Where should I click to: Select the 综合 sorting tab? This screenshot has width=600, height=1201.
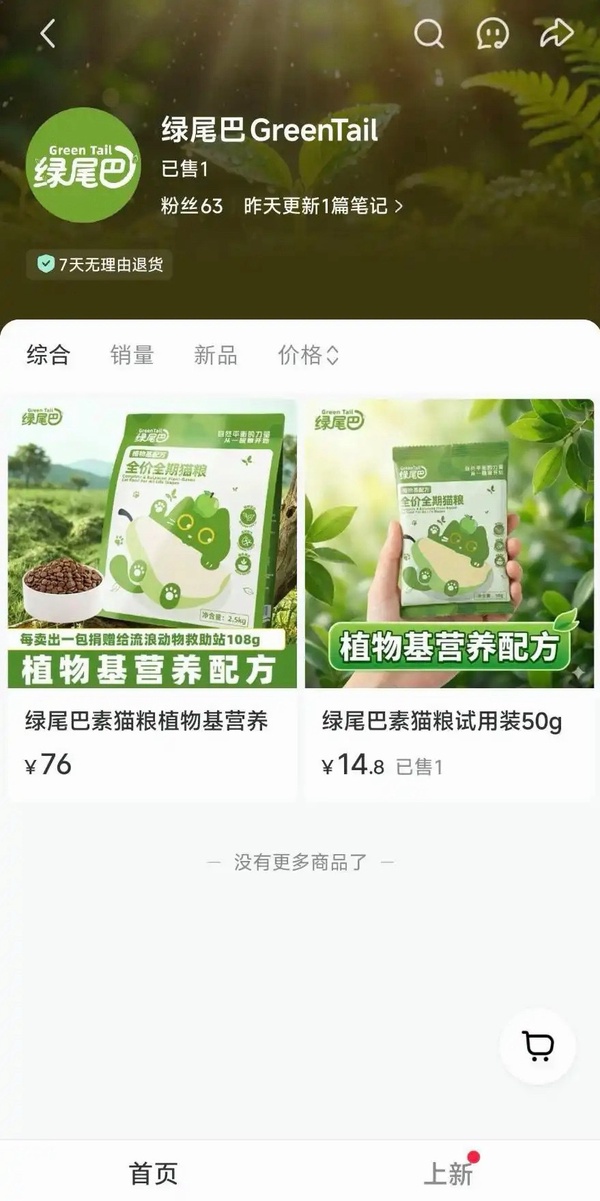pos(48,354)
